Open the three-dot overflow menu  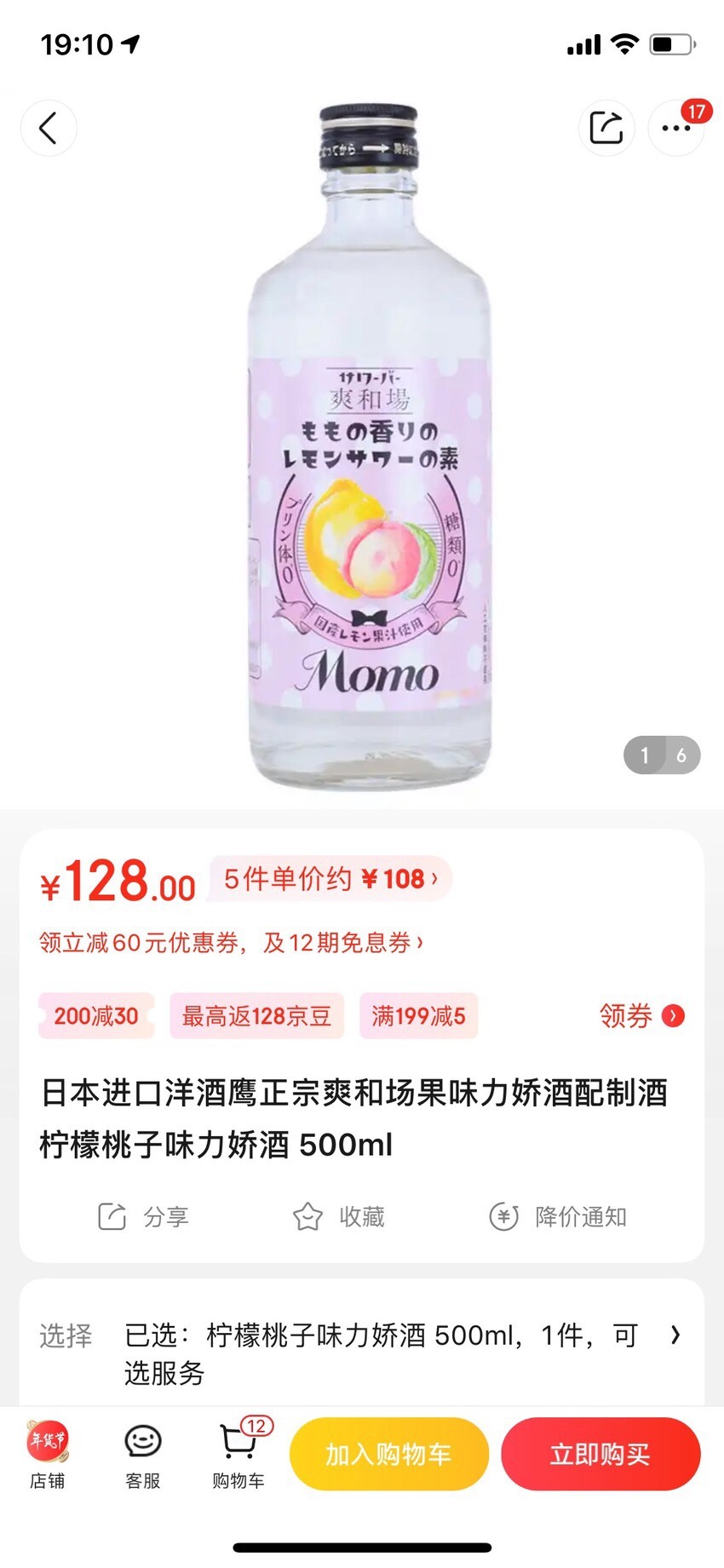[x=676, y=128]
